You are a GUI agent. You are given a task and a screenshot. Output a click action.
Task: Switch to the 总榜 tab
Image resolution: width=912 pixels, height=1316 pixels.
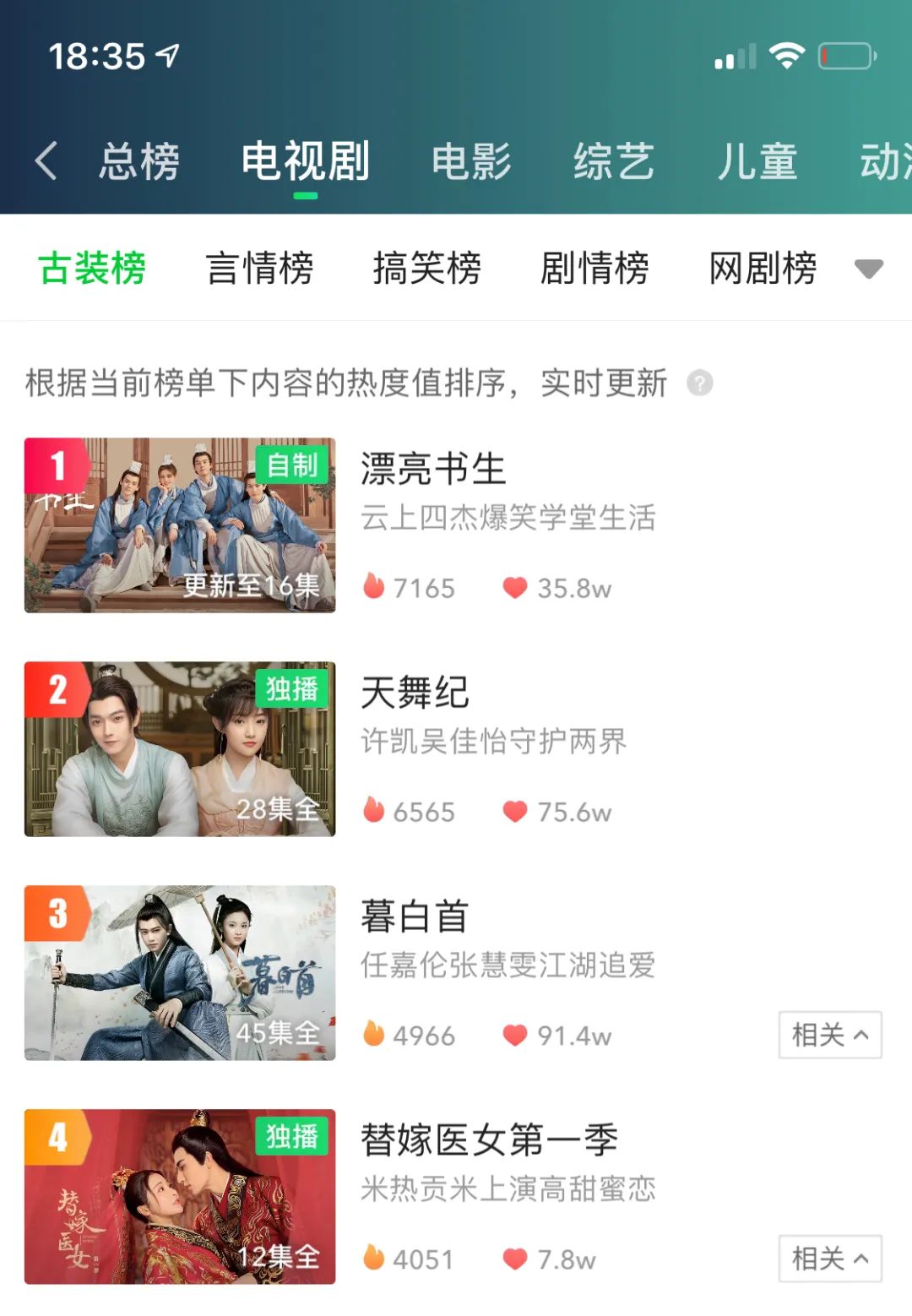(x=139, y=161)
